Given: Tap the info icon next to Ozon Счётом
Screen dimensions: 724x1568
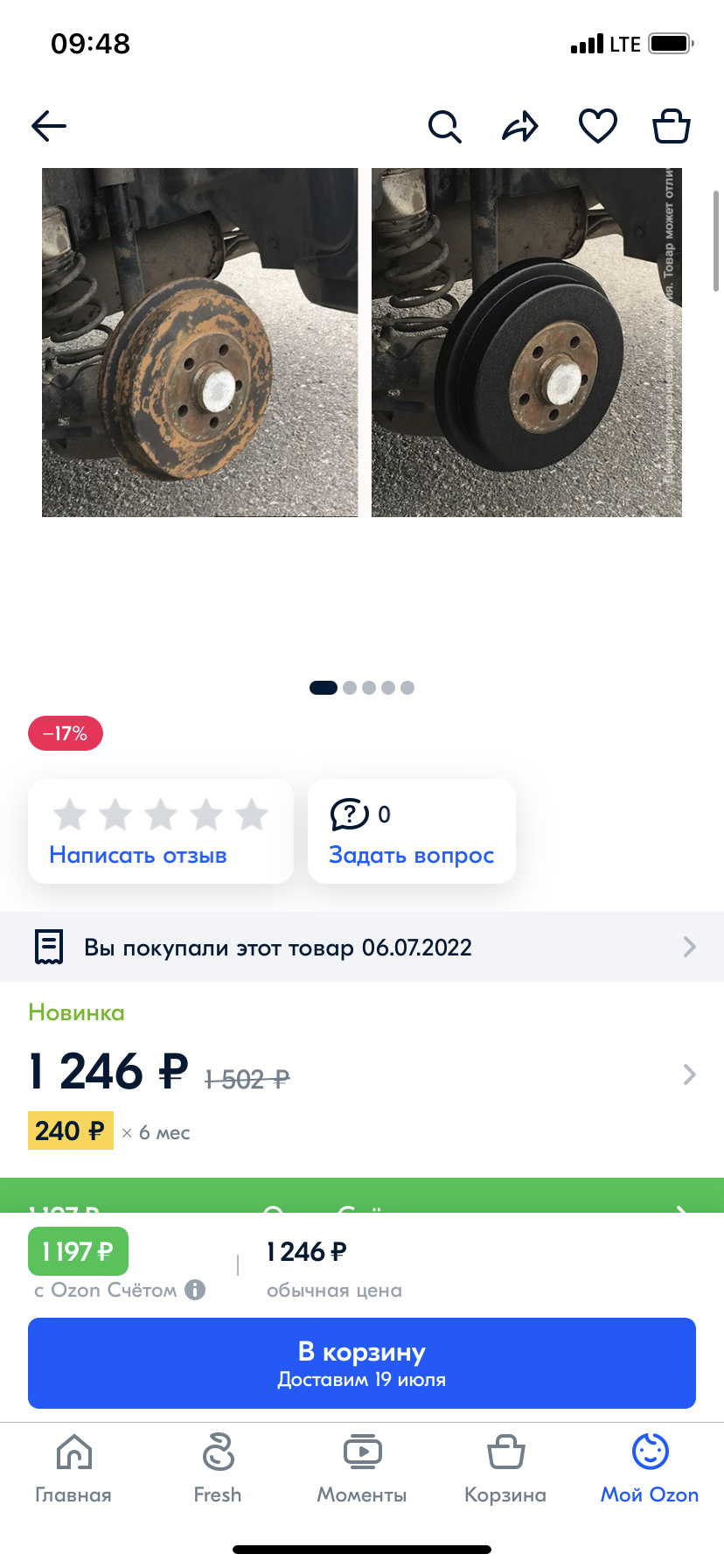Looking at the screenshot, I should pyautogui.click(x=194, y=1289).
